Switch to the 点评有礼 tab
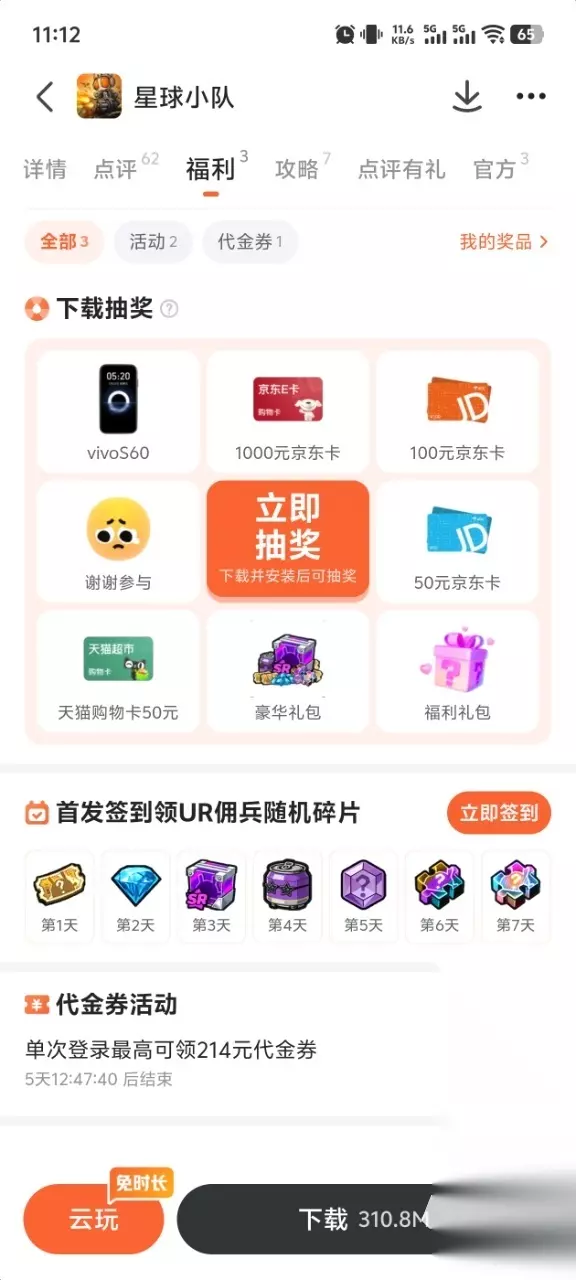Viewport: 576px width, 1280px height. 401,170
